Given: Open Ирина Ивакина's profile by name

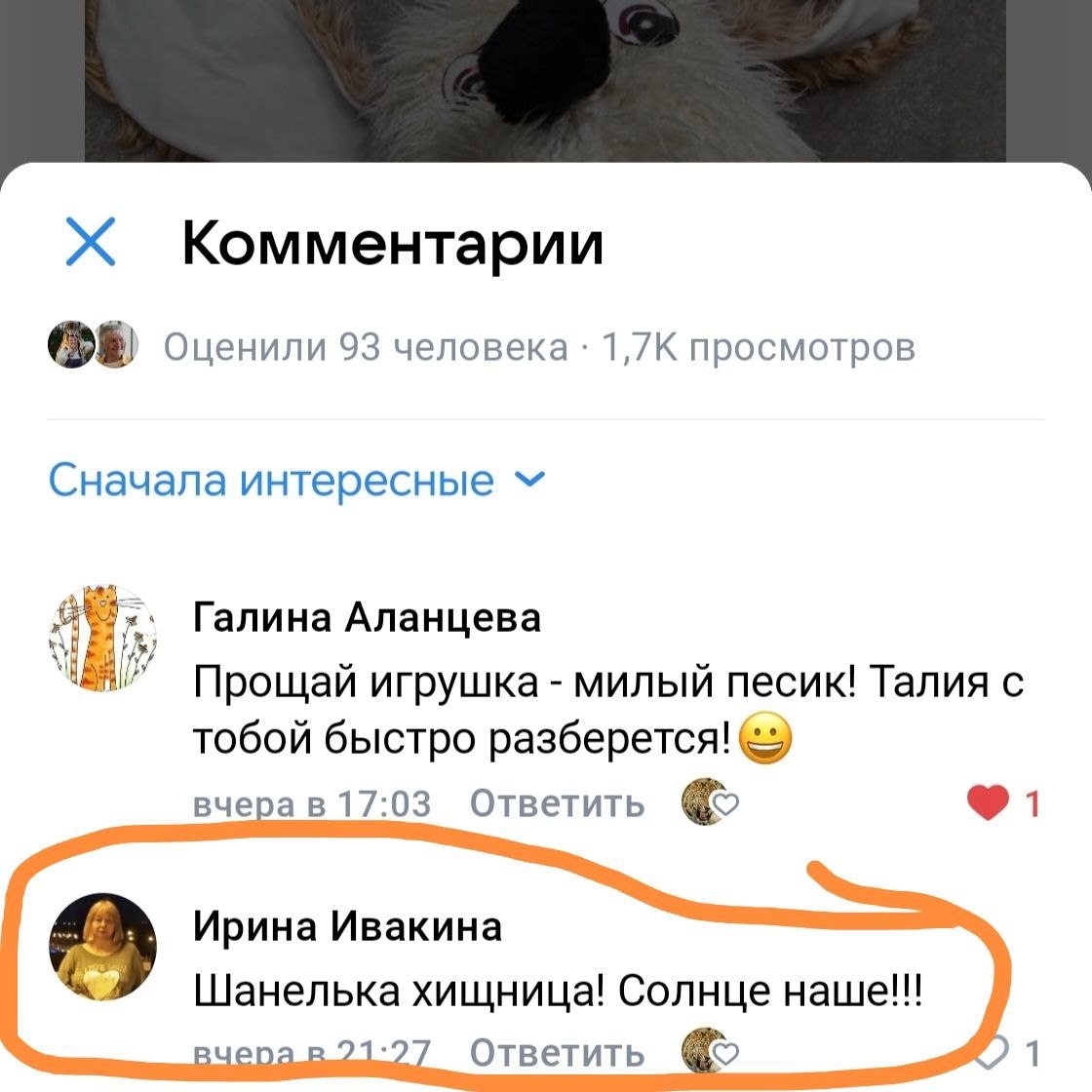Looking at the screenshot, I should (347, 925).
